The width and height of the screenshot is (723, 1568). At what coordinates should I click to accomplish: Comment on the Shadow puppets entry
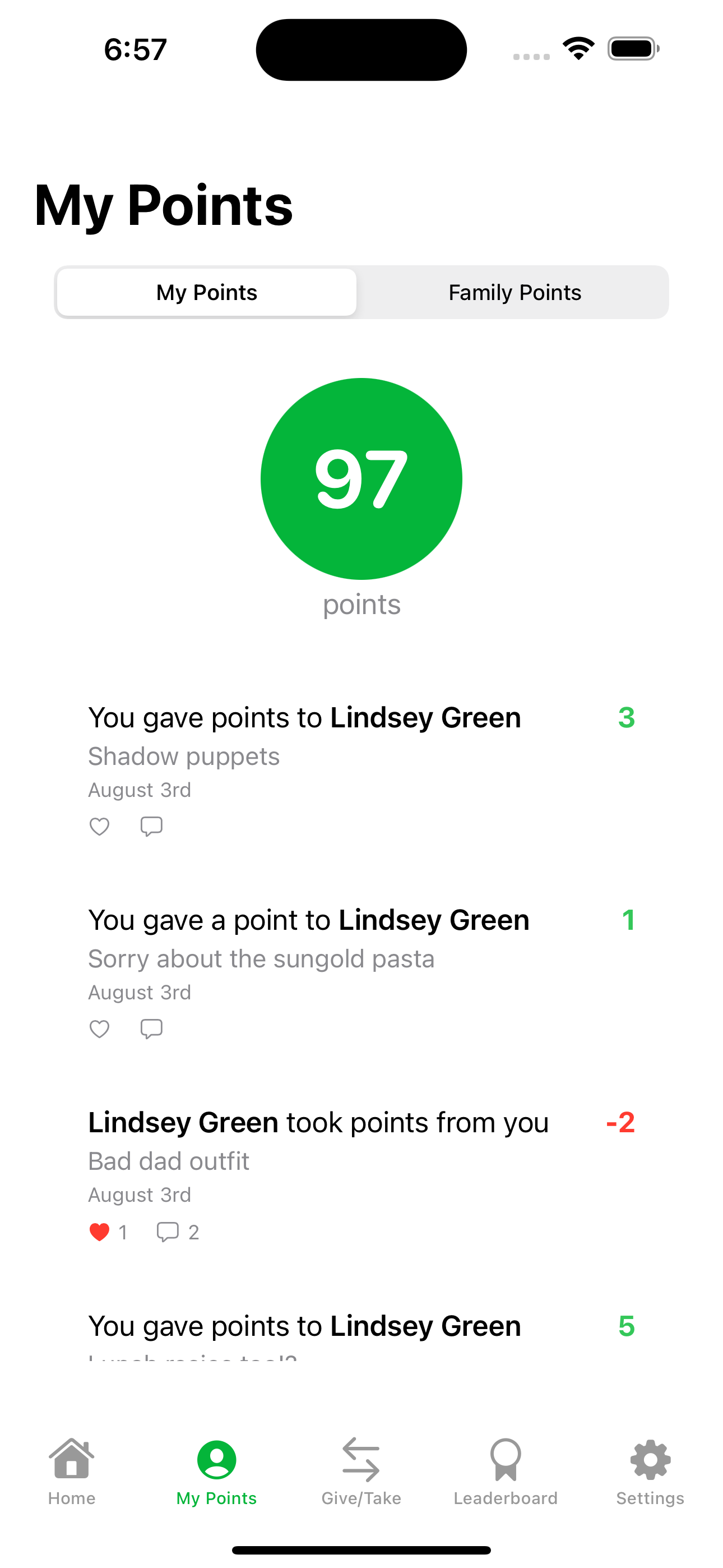click(151, 827)
